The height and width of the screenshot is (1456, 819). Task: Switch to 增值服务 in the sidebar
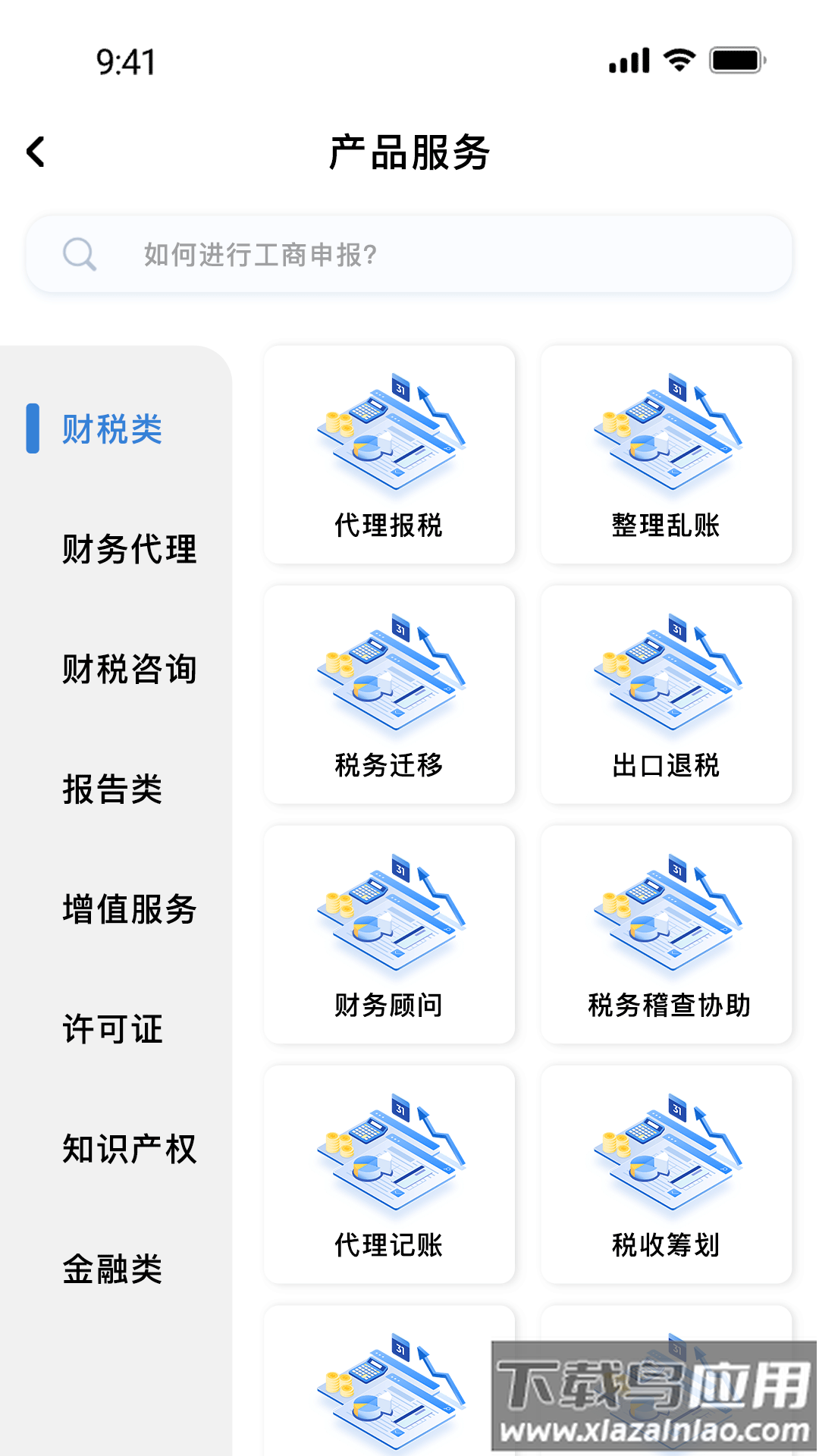pyautogui.click(x=130, y=908)
